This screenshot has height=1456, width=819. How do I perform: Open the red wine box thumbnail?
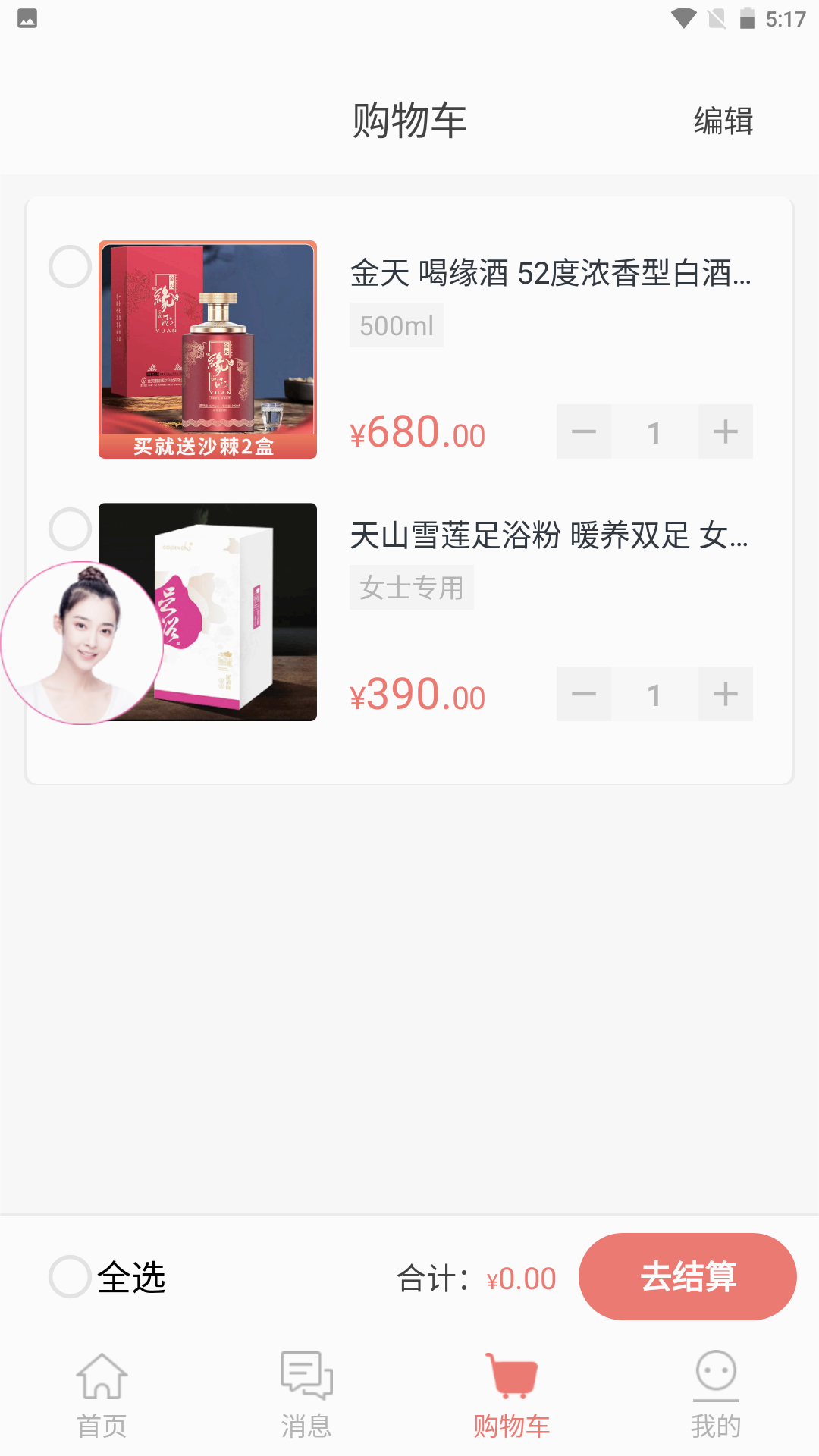click(208, 349)
